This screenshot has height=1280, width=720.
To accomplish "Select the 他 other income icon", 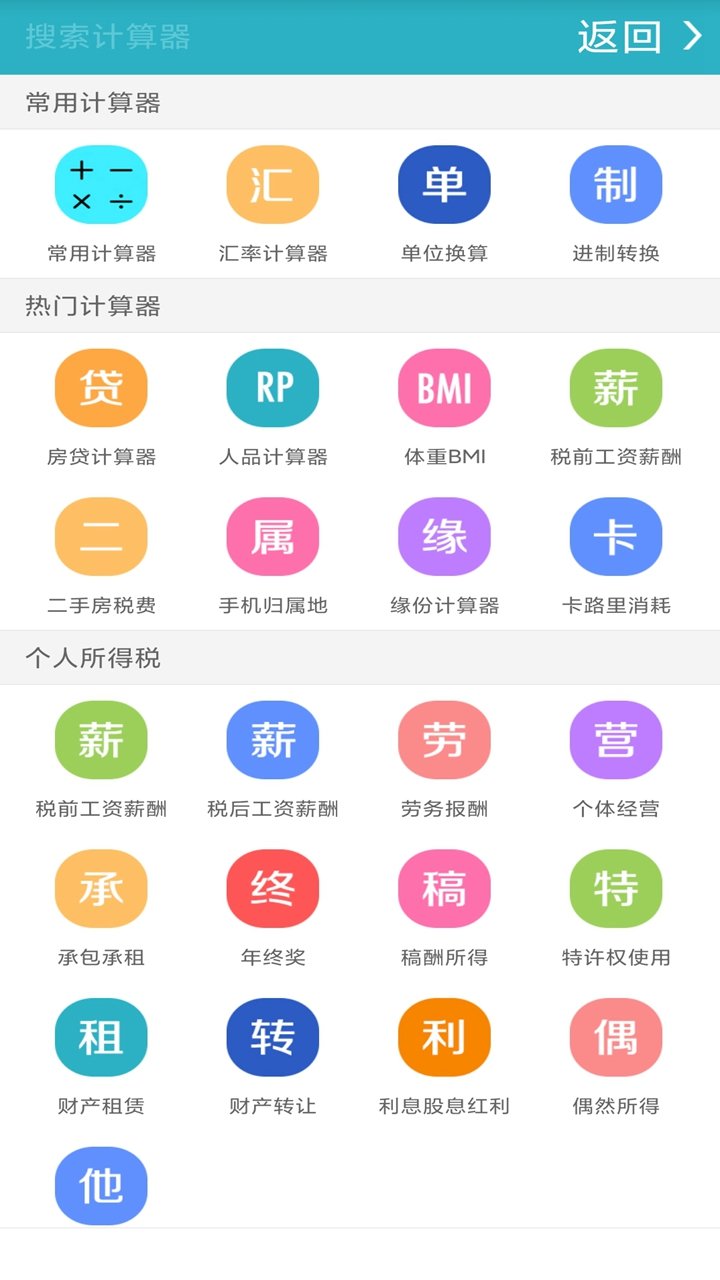I will pos(101,1184).
